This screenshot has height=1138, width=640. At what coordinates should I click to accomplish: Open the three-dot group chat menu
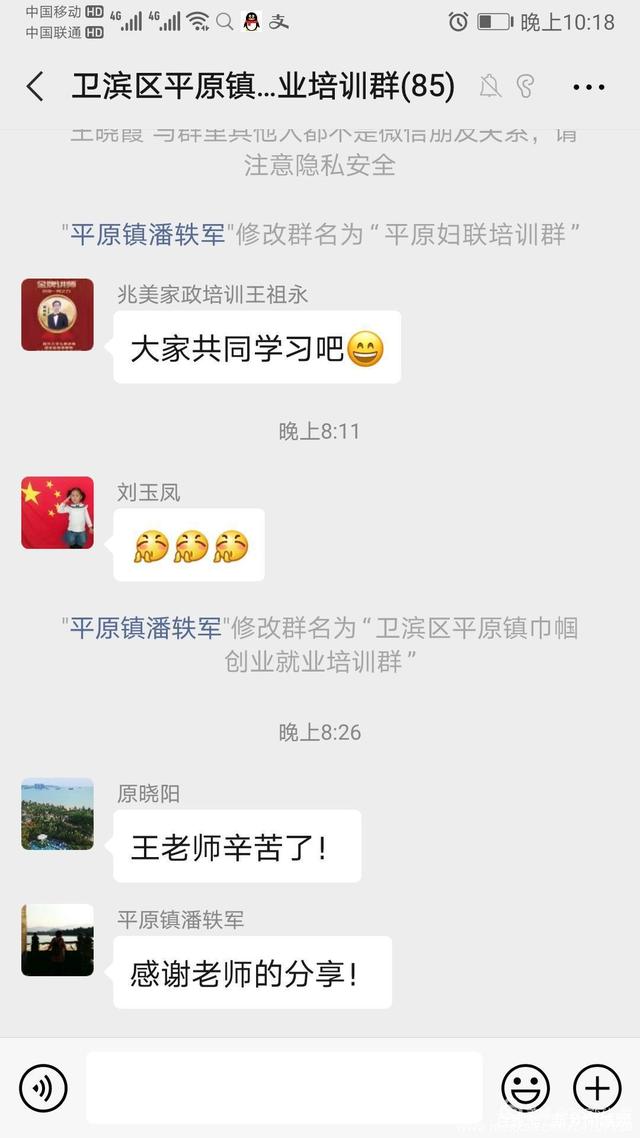(x=589, y=87)
